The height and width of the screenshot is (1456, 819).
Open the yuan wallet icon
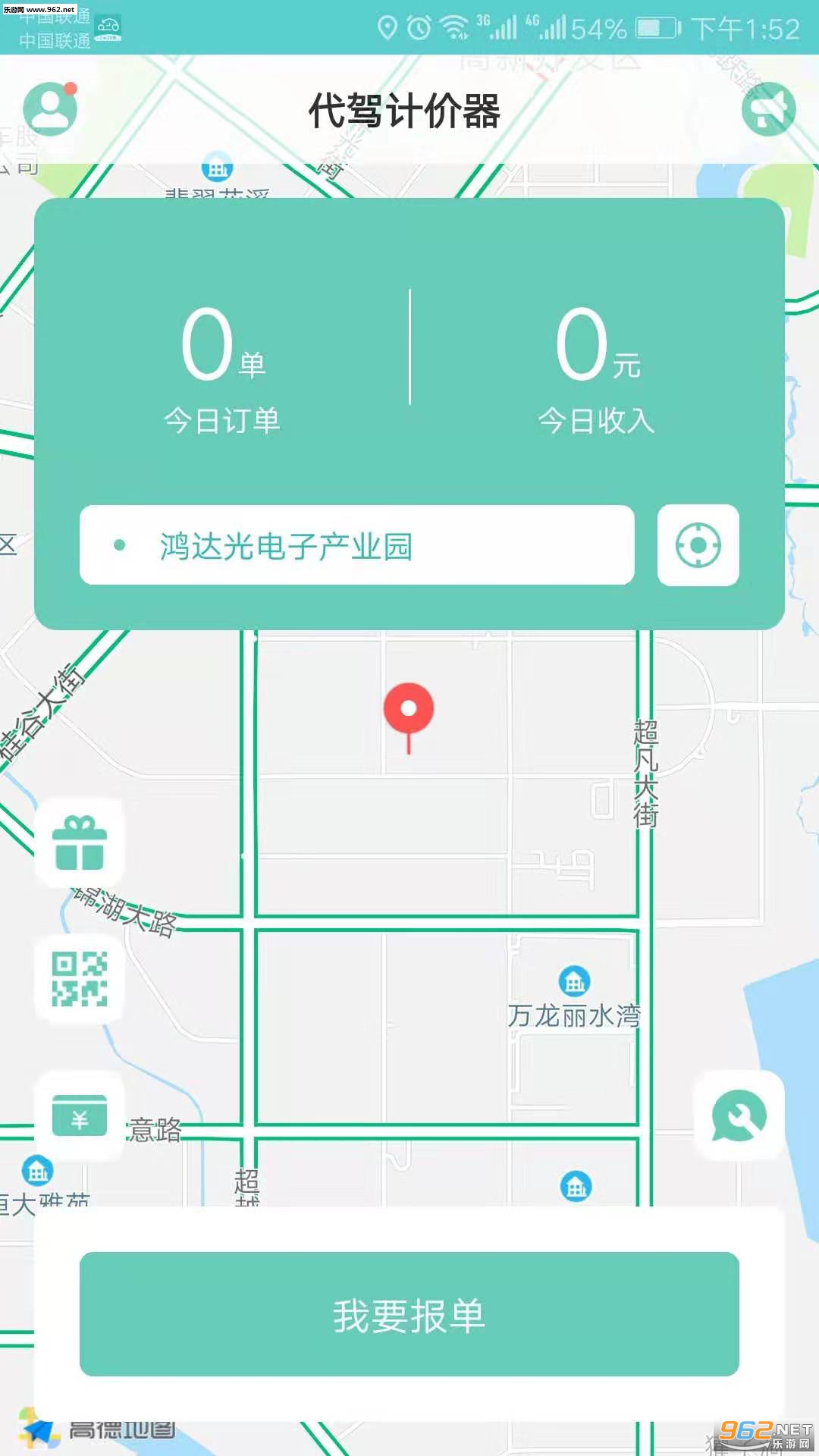(79, 1115)
